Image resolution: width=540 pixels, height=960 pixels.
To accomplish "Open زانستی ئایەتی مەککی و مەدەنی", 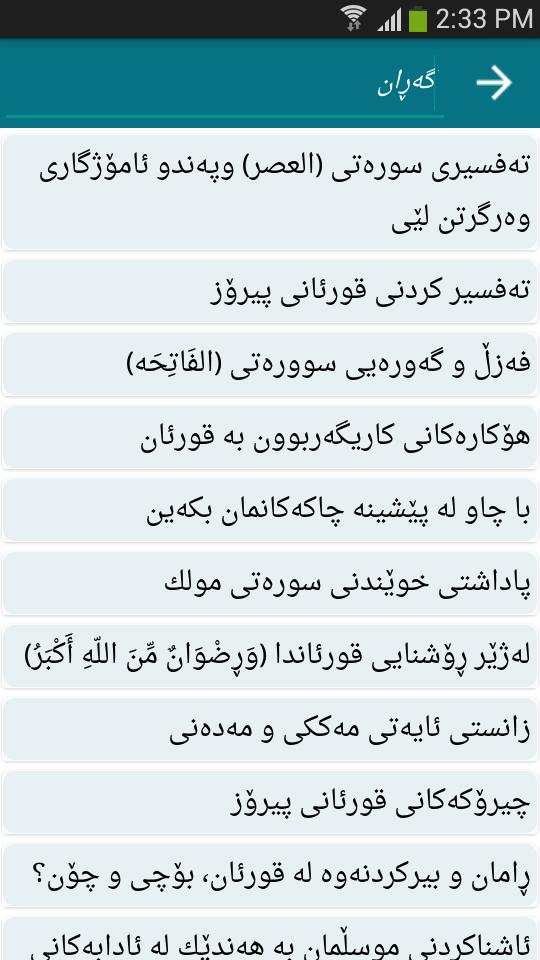I will pyautogui.click(x=270, y=729).
